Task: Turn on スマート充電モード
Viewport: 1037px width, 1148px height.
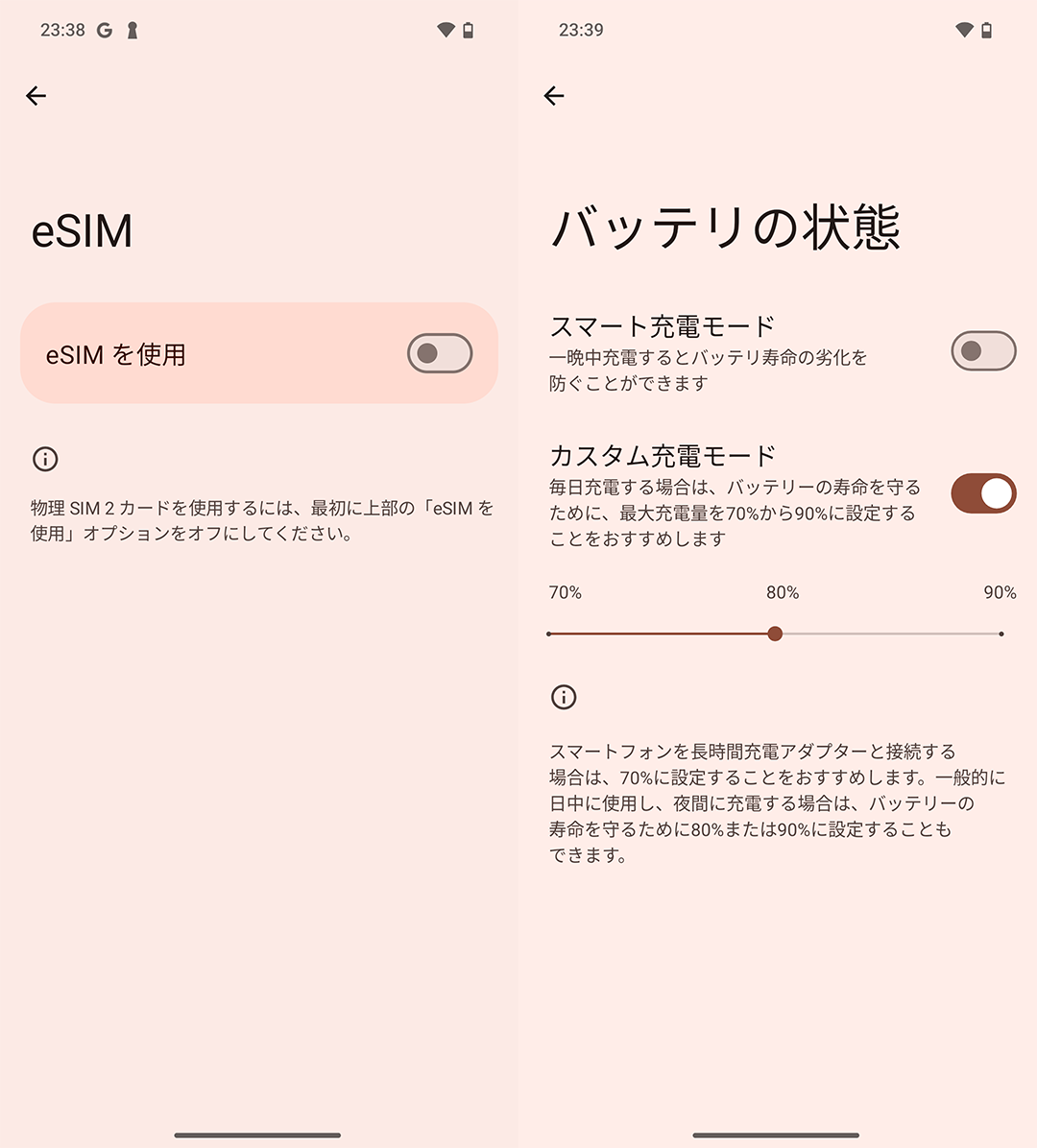Action: coord(982,350)
